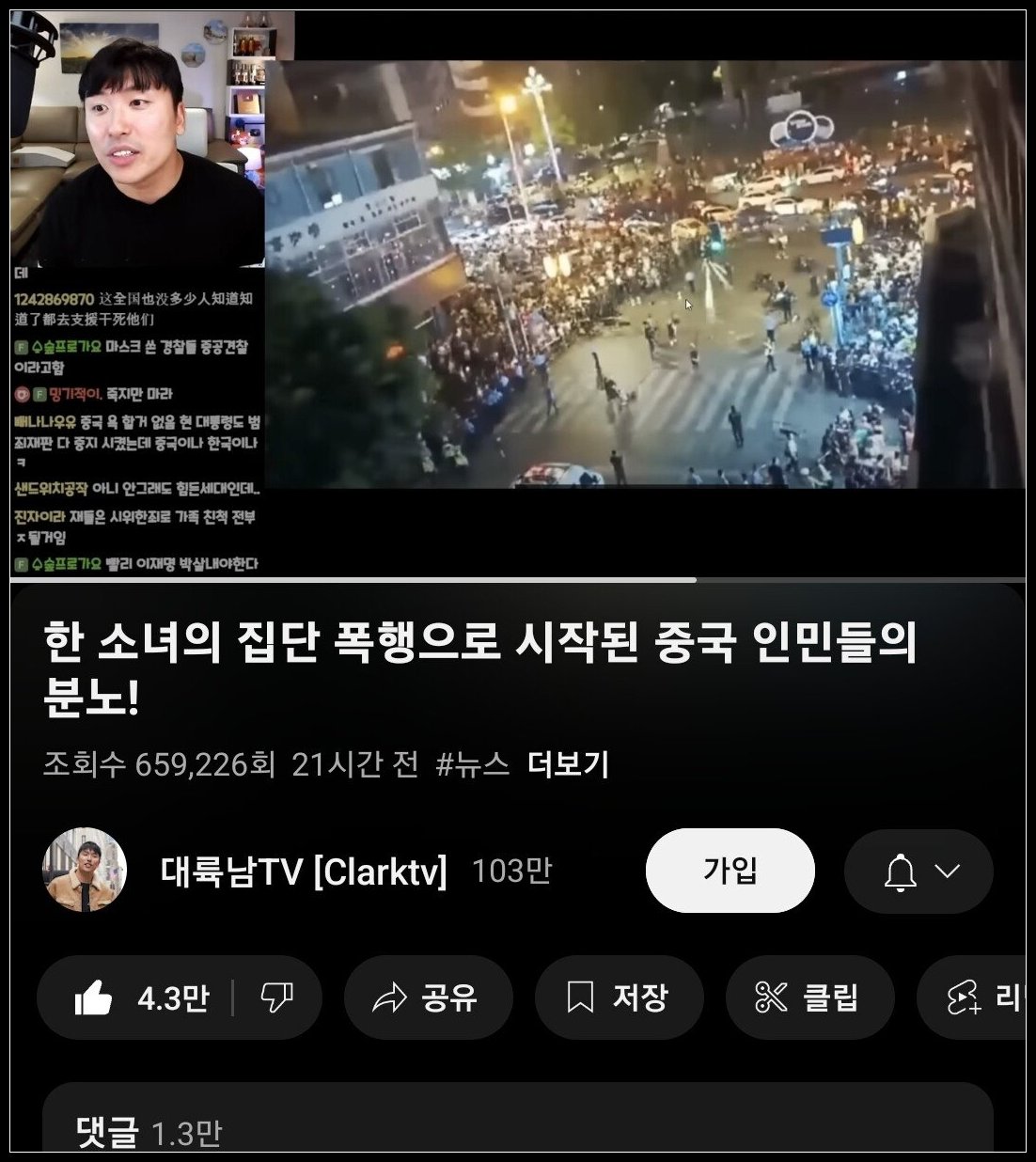Open the 대륙남TV [Clarktv] channel name

click(303, 871)
